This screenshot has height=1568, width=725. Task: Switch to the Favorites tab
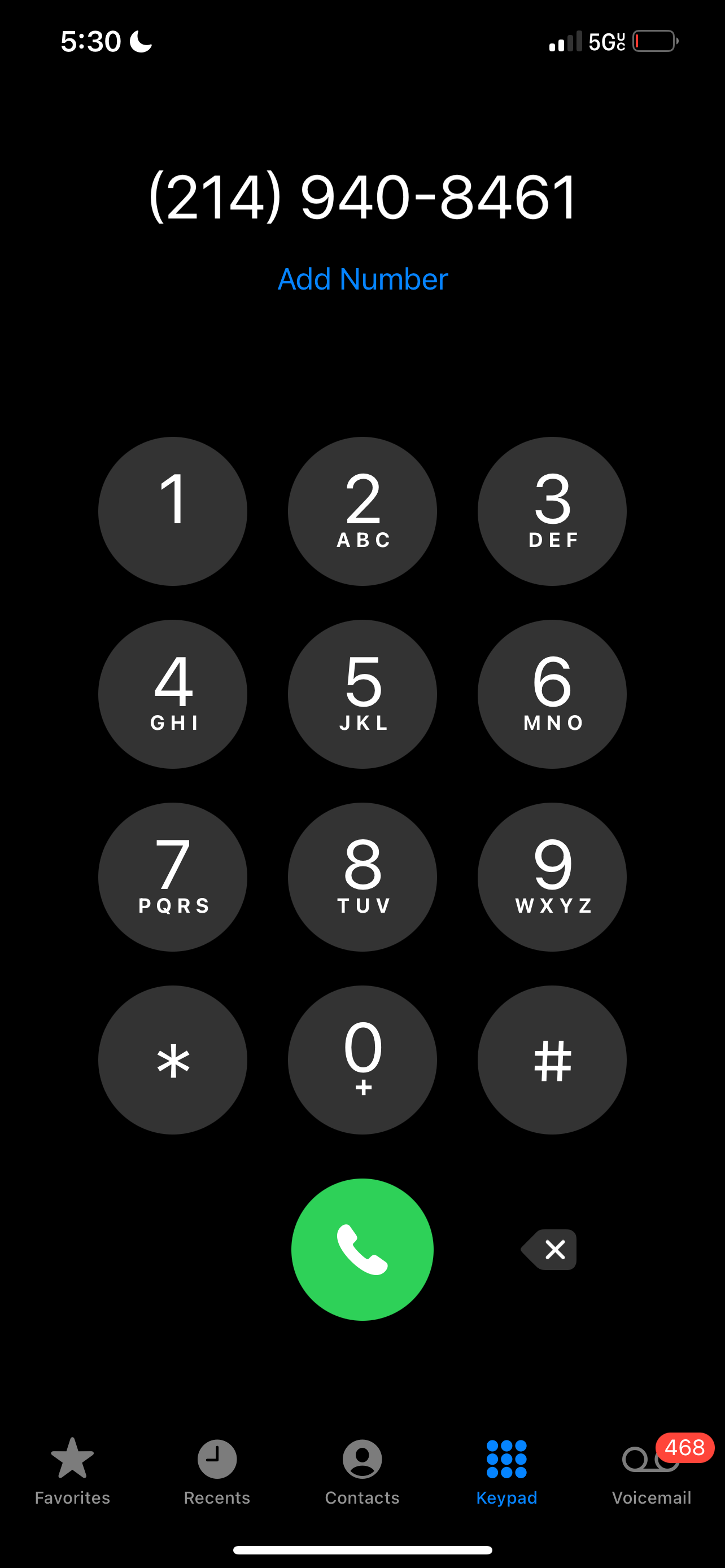[x=72, y=1471]
